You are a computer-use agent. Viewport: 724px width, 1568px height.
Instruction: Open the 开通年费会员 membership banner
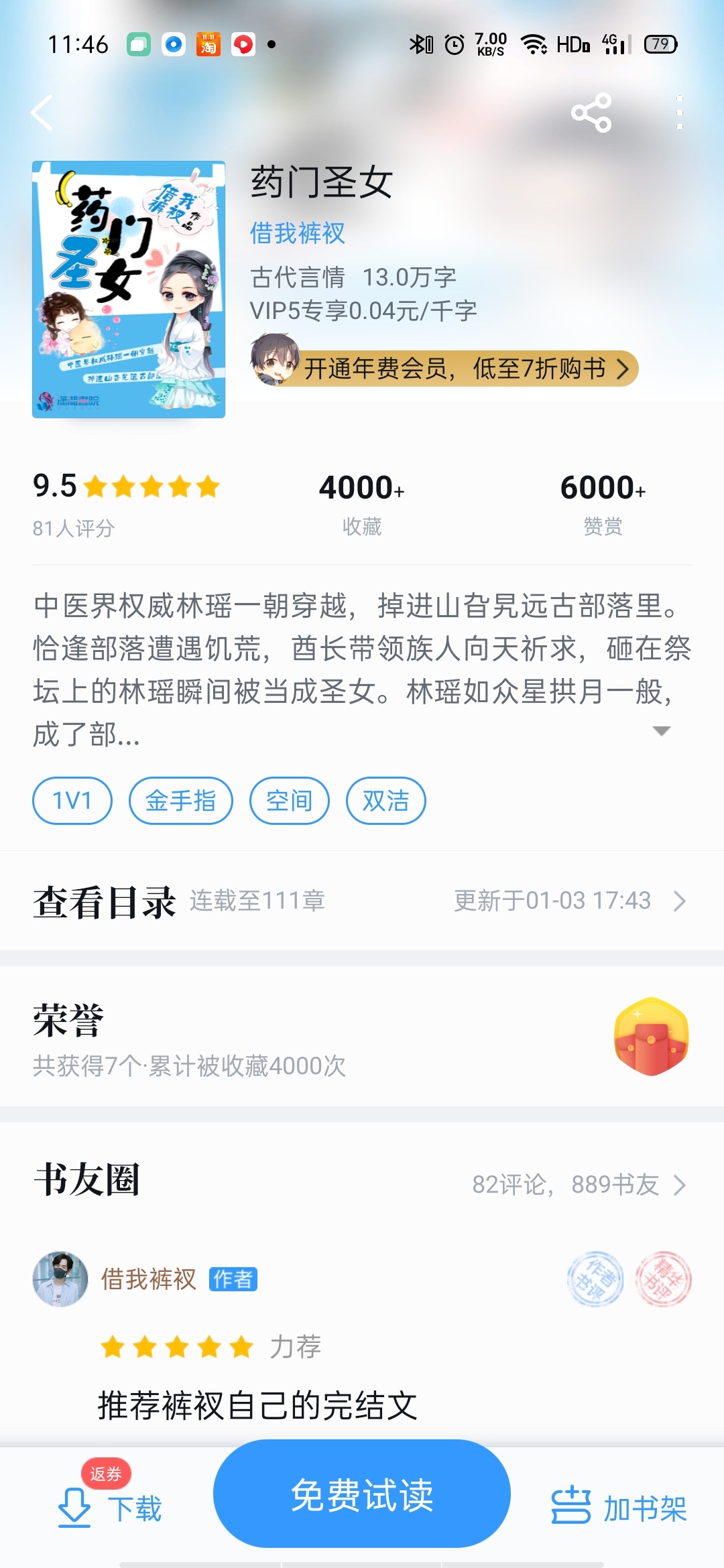click(444, 368)
